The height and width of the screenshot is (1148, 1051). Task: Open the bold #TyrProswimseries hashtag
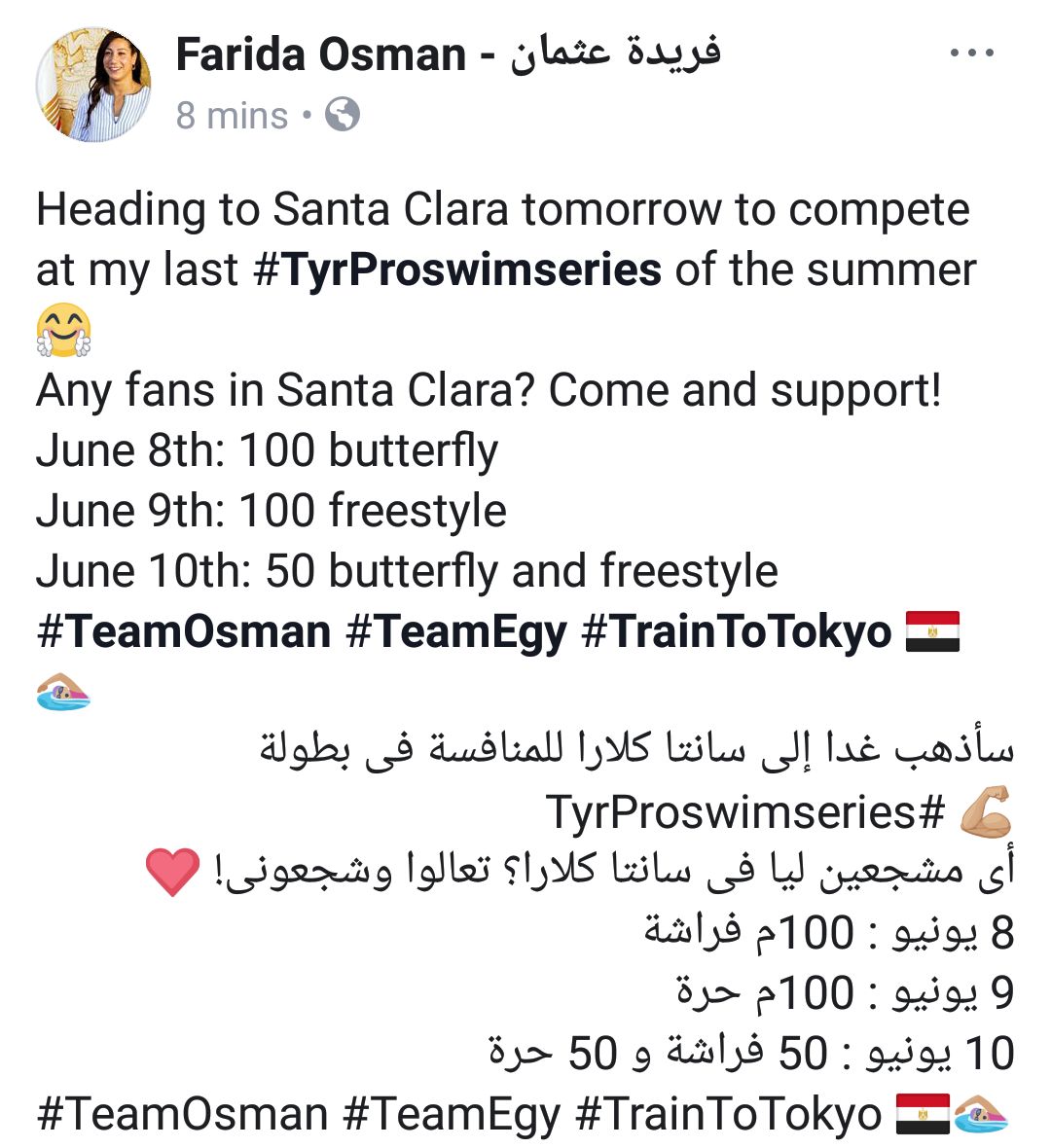[x=457, y=269]
